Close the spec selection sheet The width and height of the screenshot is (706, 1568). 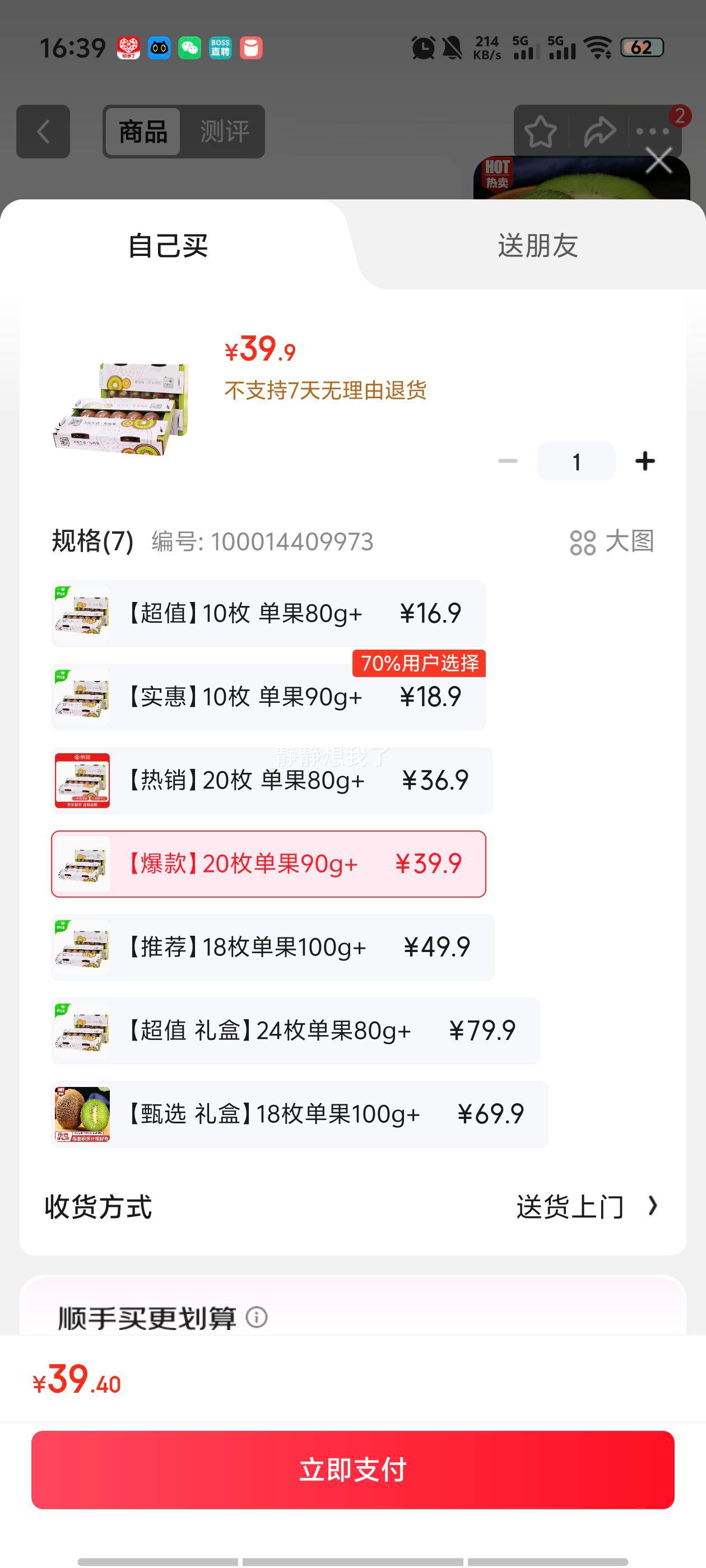(658, 161)
